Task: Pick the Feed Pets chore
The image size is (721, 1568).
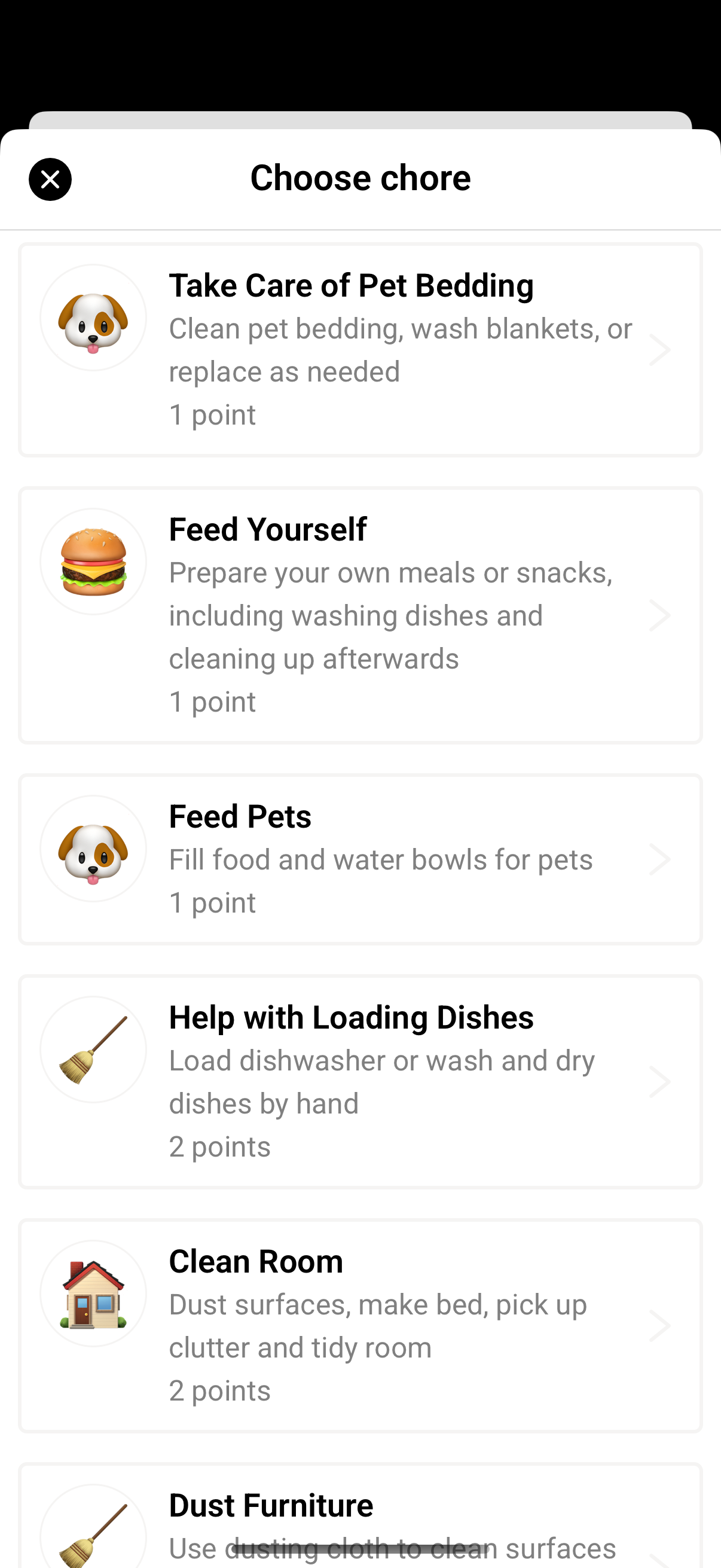Action: point(360,859)
